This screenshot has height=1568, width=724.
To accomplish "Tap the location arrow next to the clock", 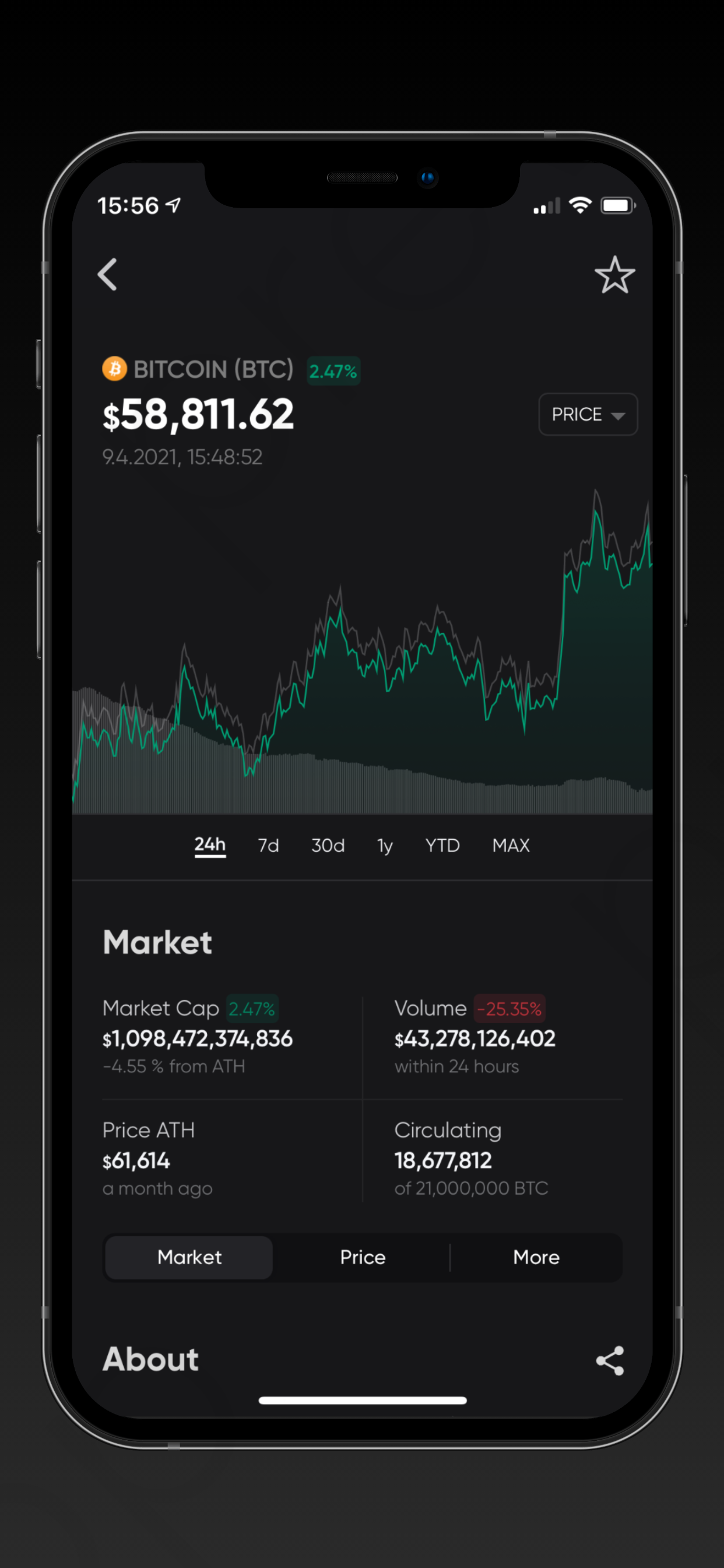I will 173,205.
